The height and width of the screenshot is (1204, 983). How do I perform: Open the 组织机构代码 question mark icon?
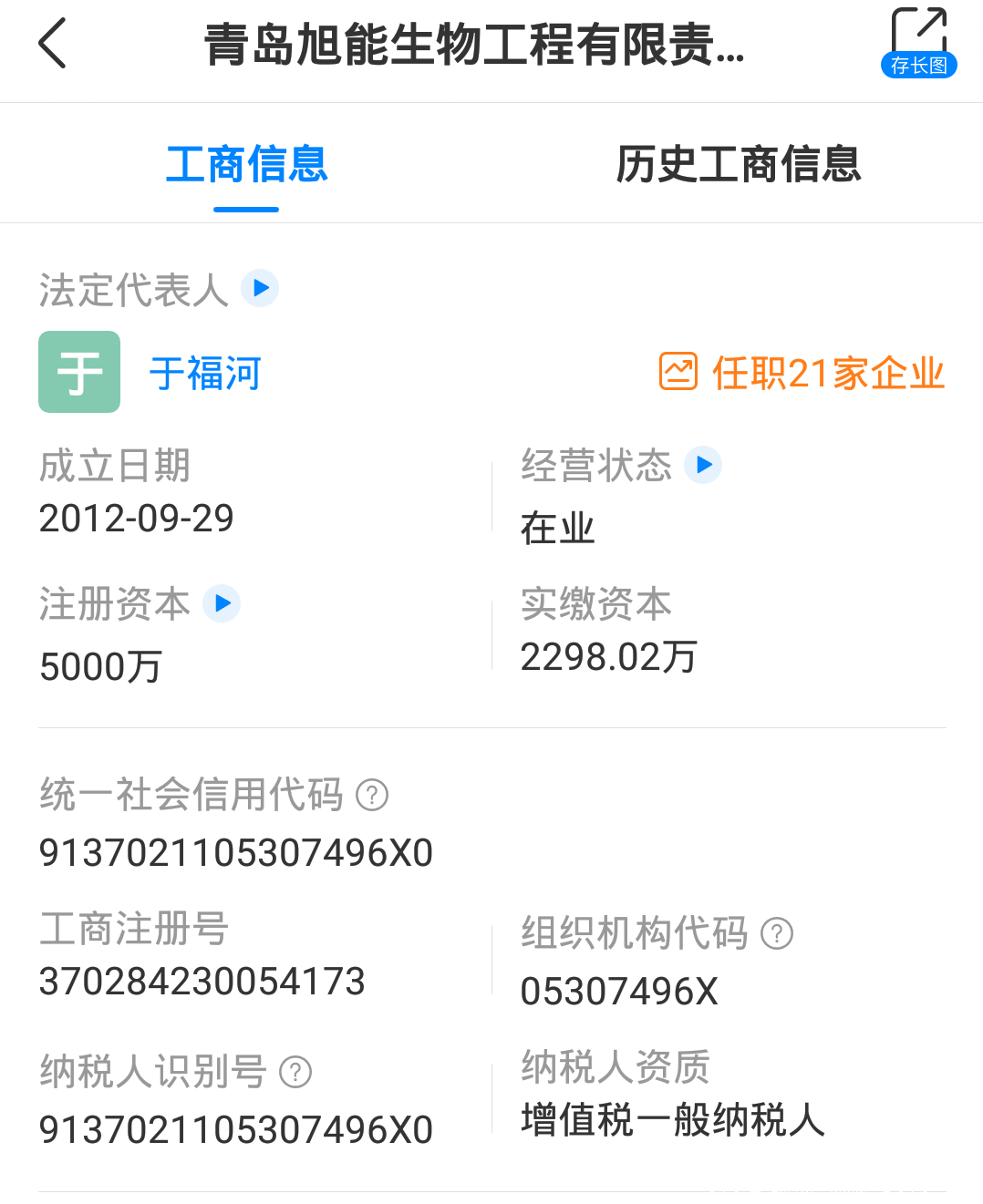click(776, 932)
